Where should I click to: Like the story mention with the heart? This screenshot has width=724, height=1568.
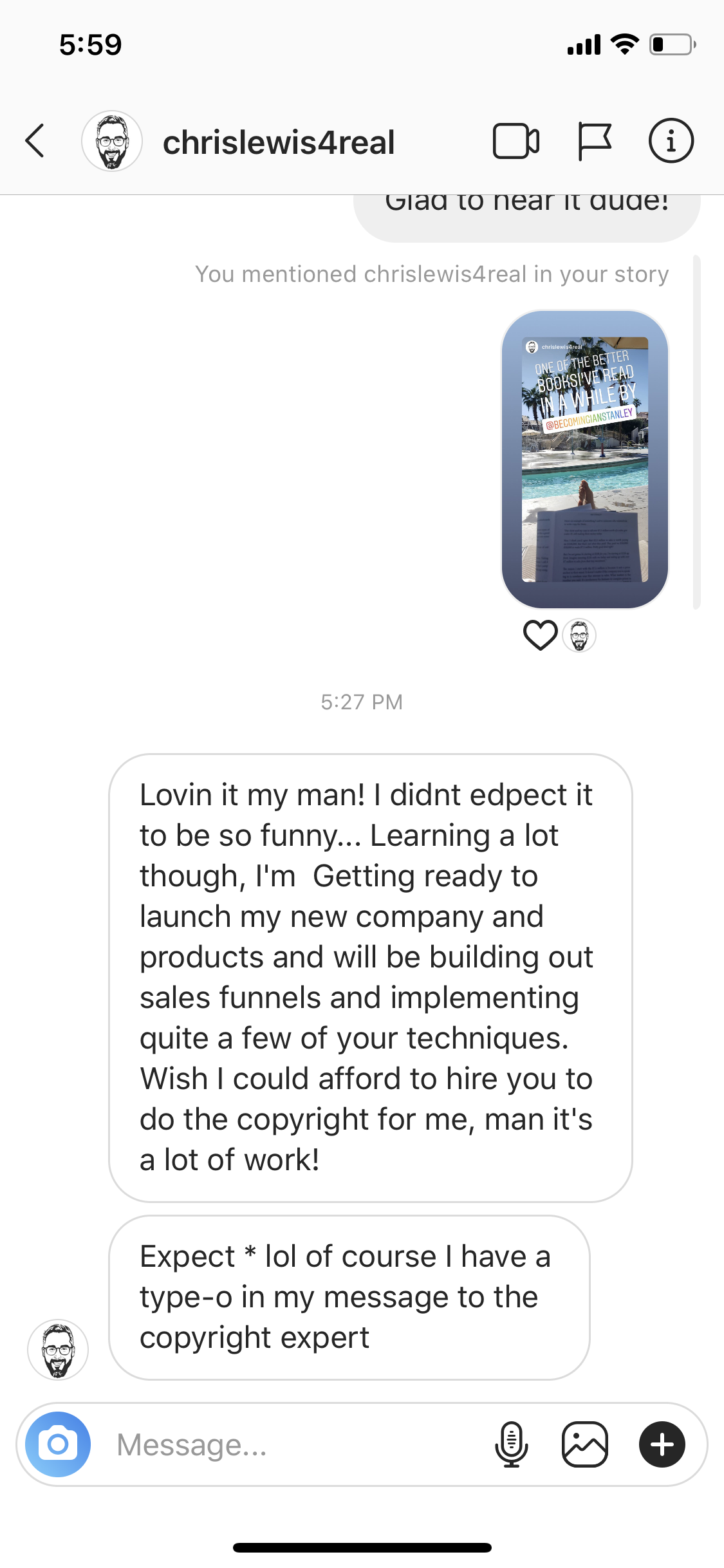[540, 635]
